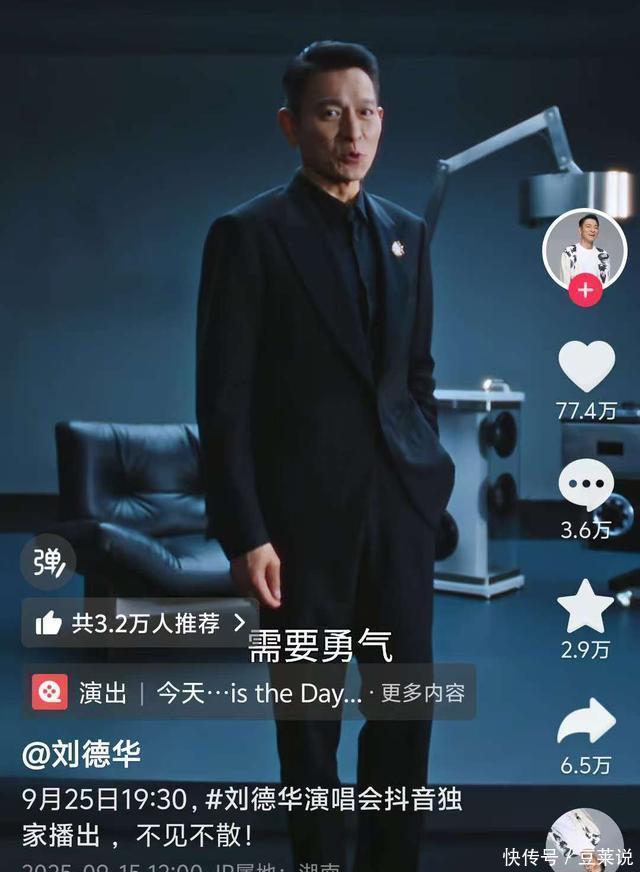
Task: Follow the creator with the red plus
Action: [x=585, y=291]
